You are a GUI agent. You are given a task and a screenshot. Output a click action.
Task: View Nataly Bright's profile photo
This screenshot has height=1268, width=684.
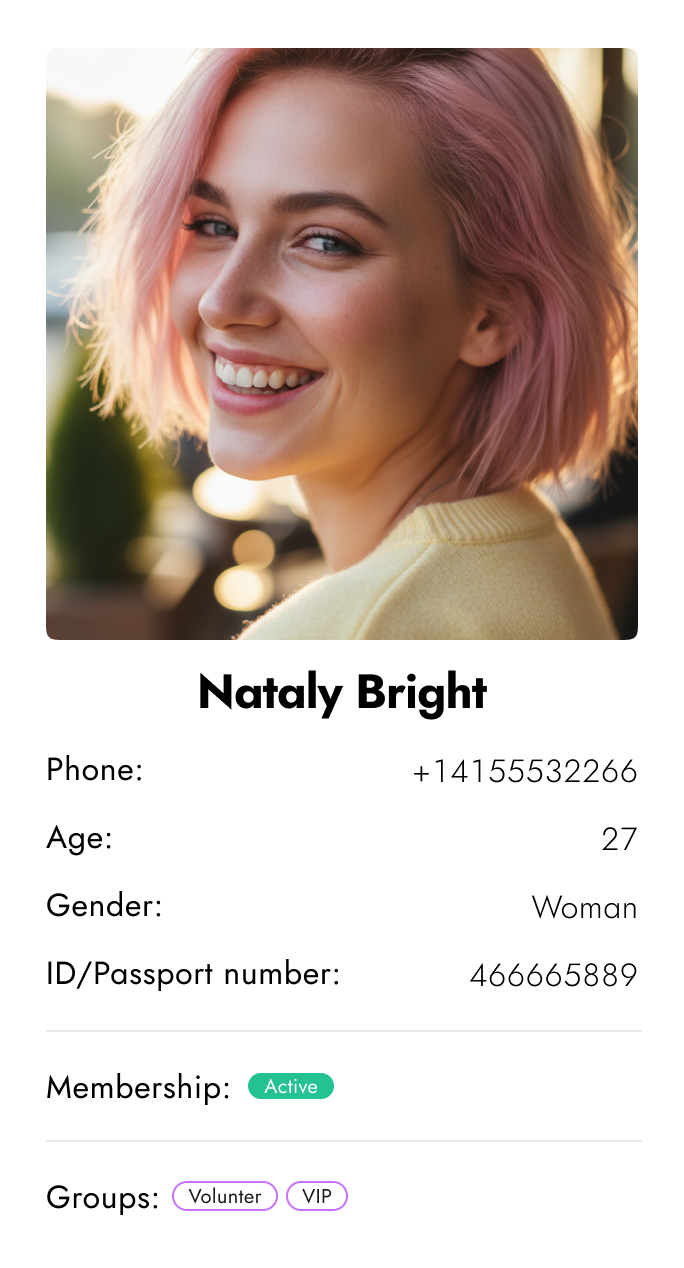point(342,344)
